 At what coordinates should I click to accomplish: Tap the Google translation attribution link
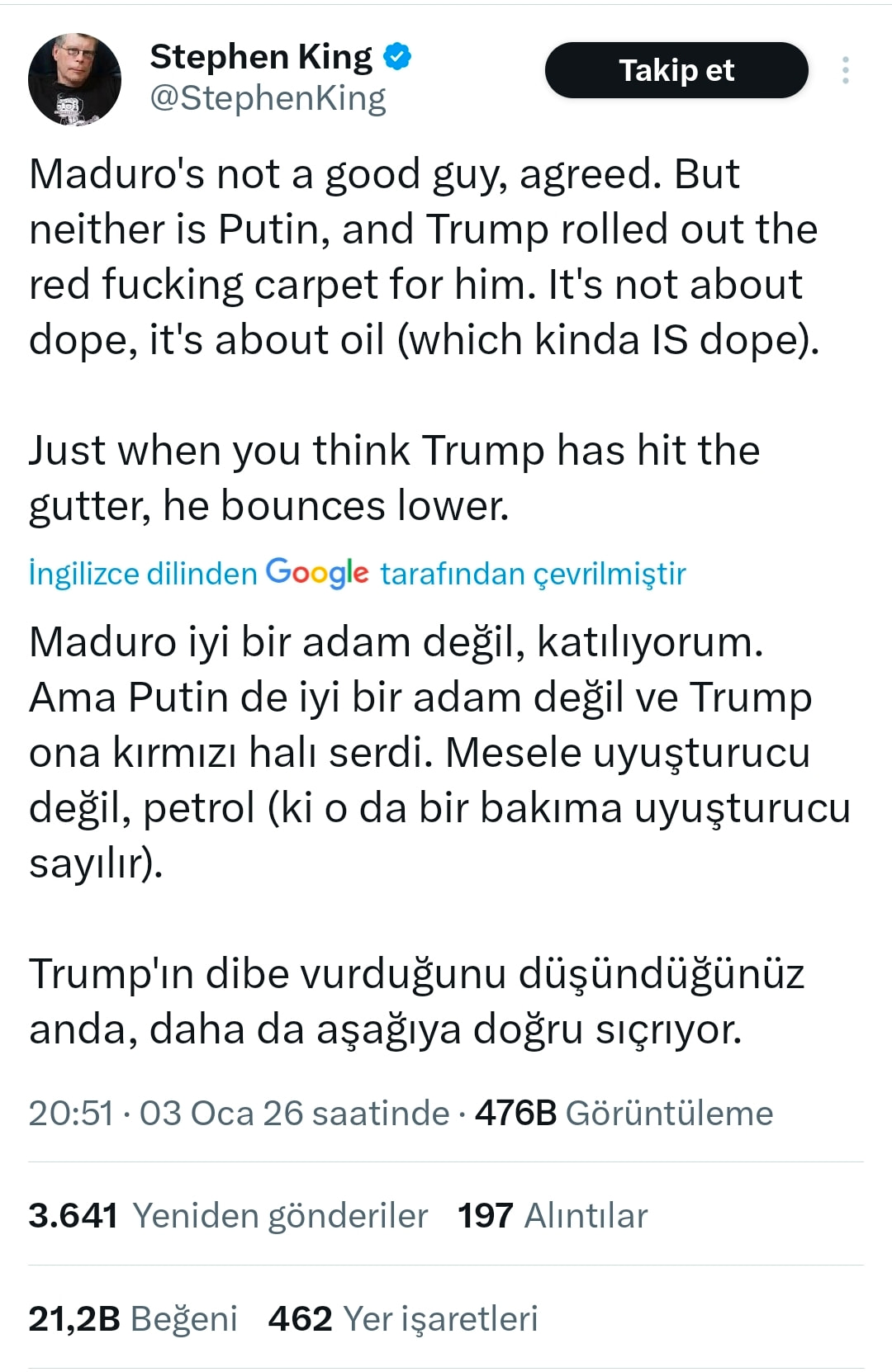coord(357,573)
